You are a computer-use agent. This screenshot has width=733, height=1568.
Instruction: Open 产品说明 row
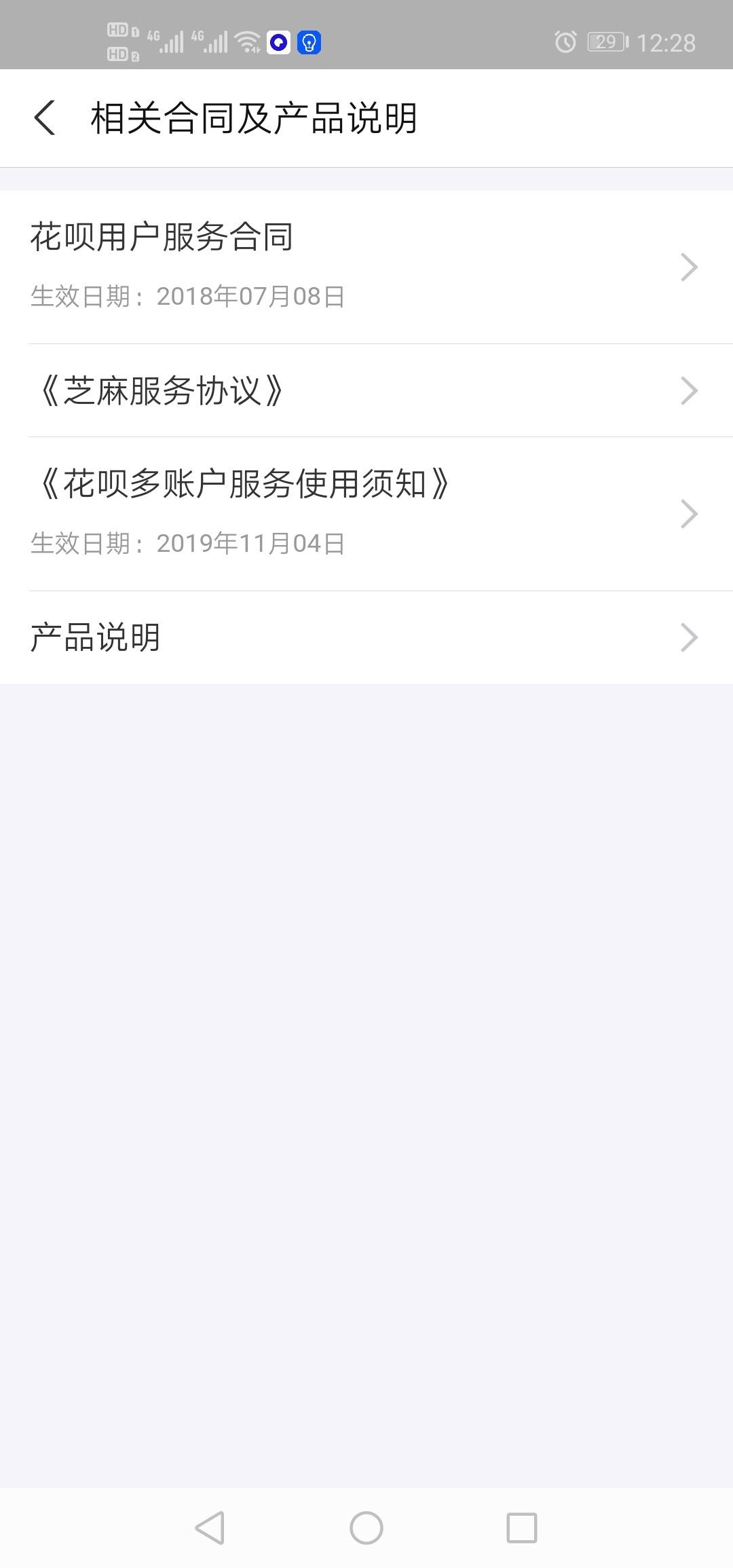[366, 637]
